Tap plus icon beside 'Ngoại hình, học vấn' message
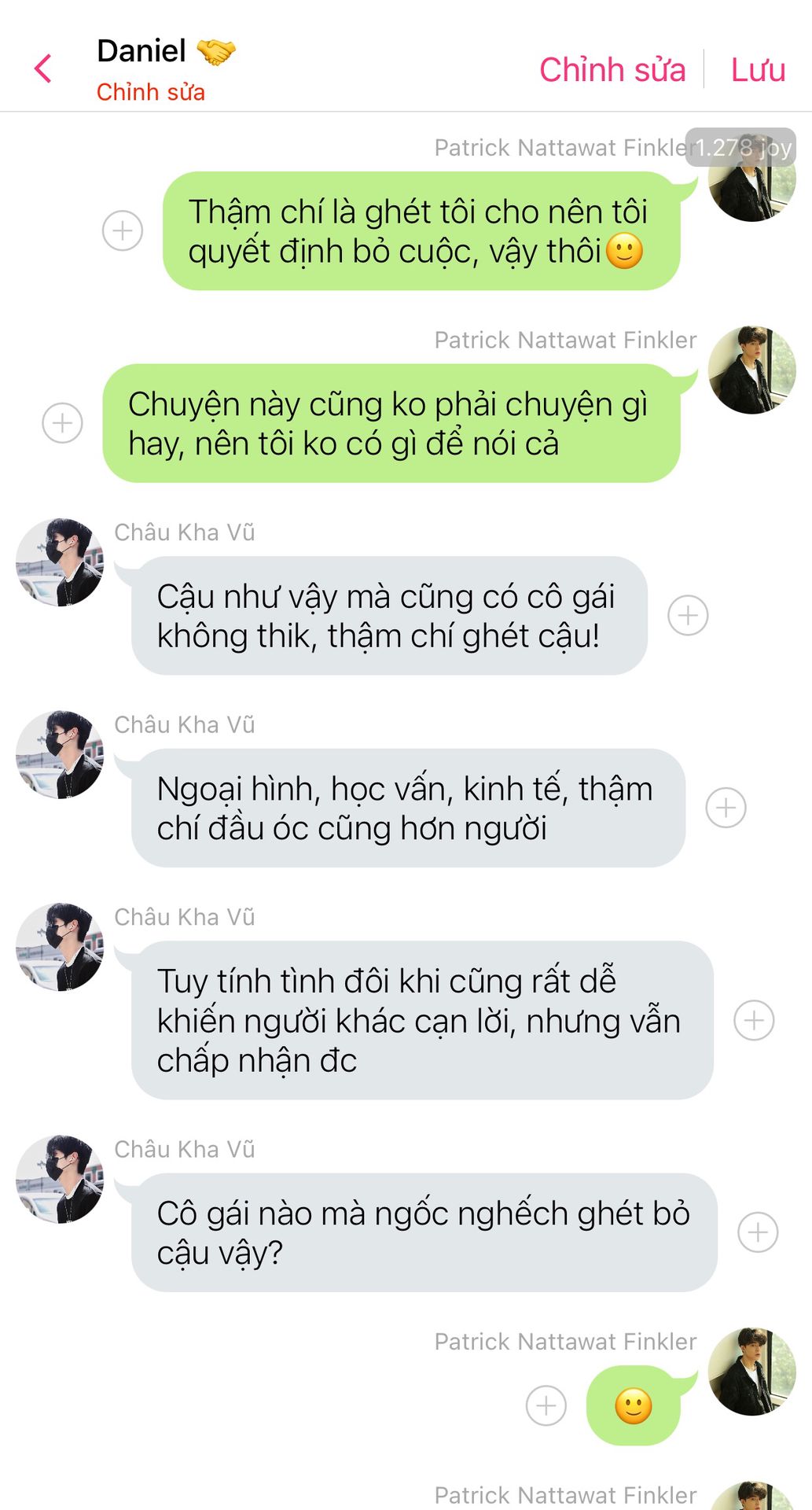Image resolution: width=812 pixels, height=1510 pixels. tap(726, 808)
